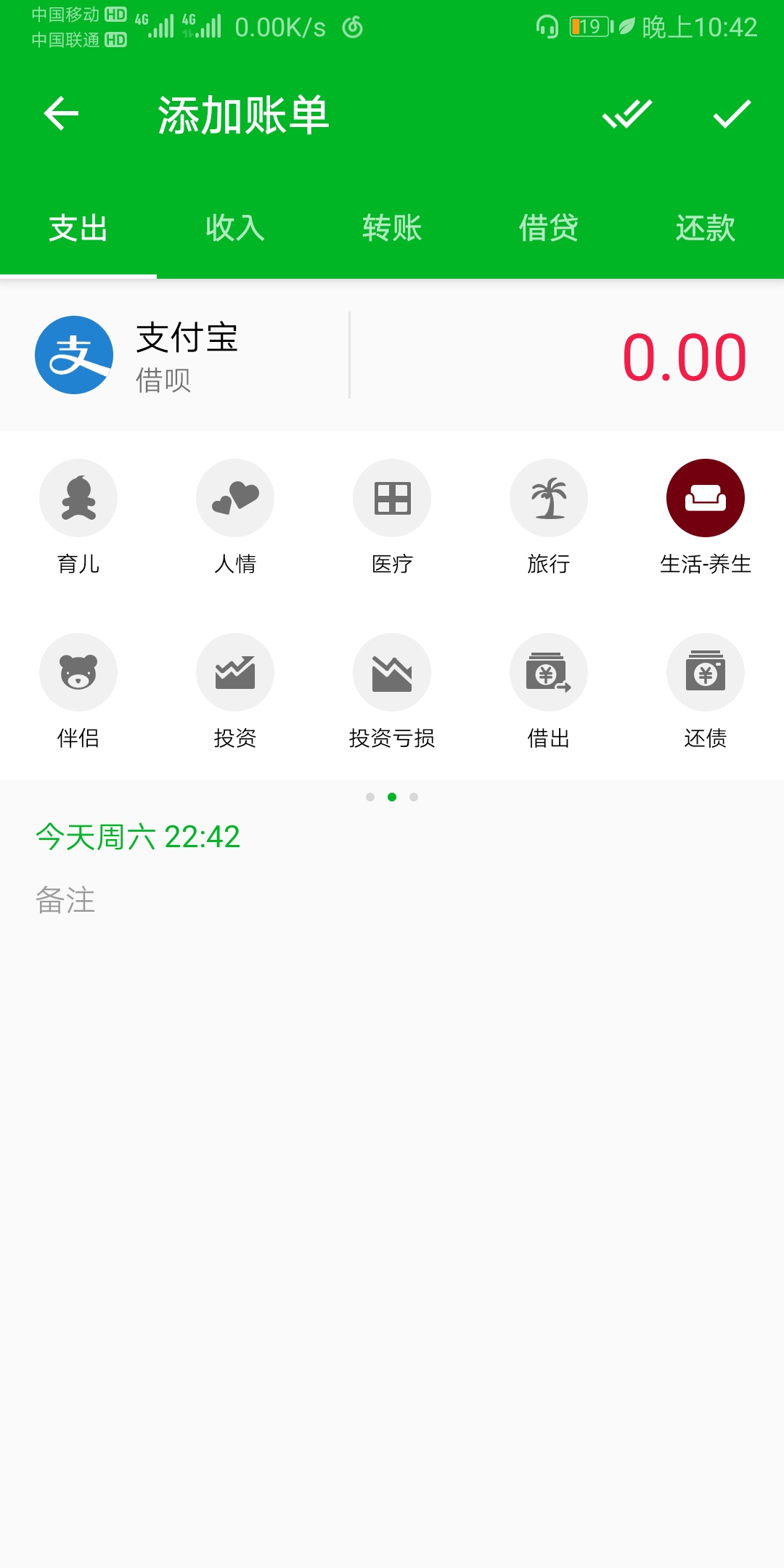This screenshot has height=1568, width=784.
Task: Go back from 添加账单 screen
Action: pyautogui.click(x=61, y=114)
